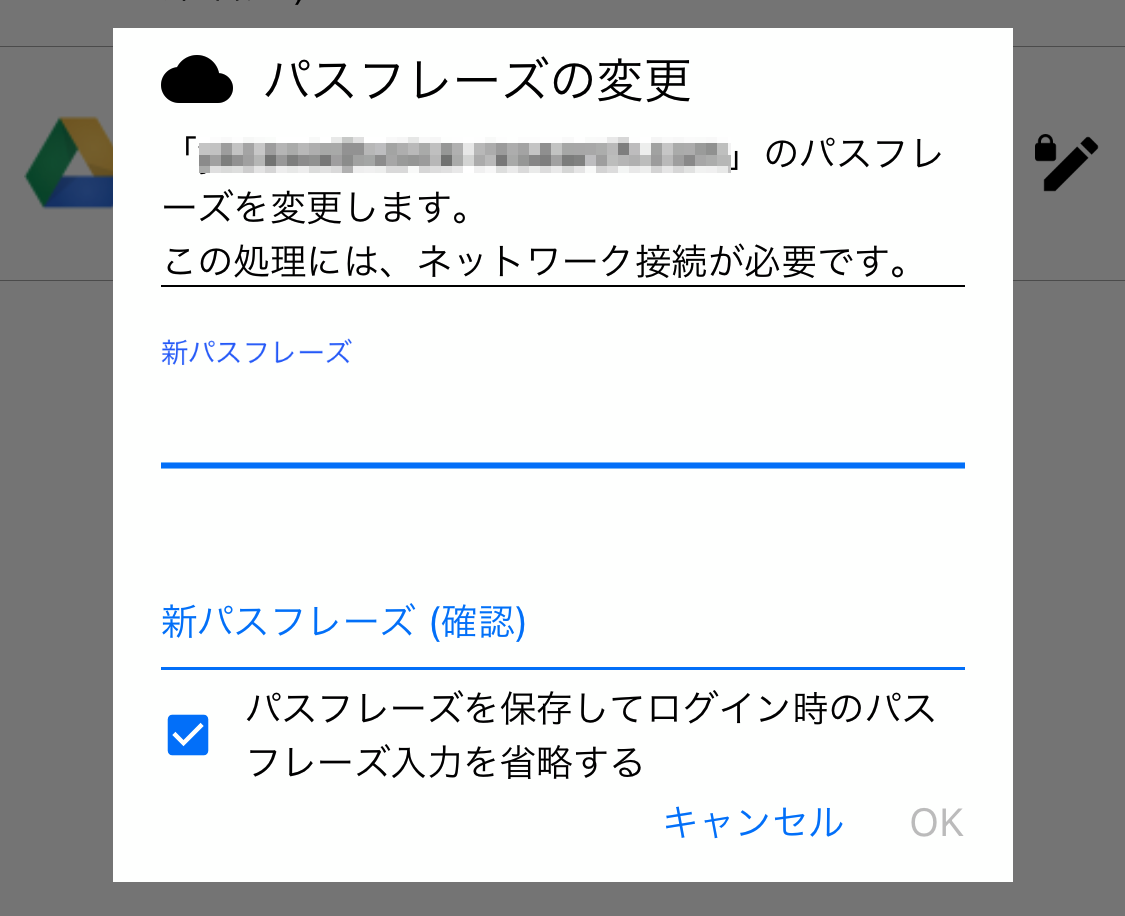The image size is (1125, 916).
Task: Cancel with キャンセル button
Action: pyautogui.click(x=753, y=822)
